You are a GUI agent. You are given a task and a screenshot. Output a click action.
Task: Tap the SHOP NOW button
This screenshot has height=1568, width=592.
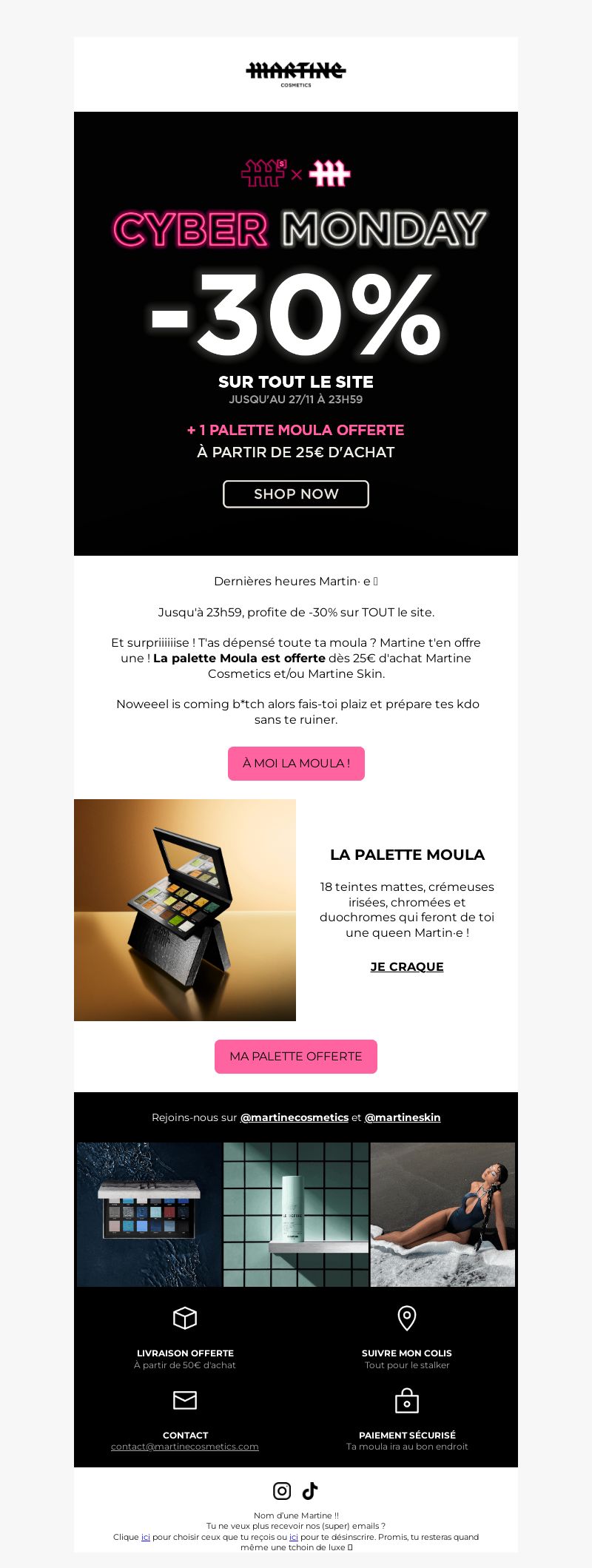[296, 494]
